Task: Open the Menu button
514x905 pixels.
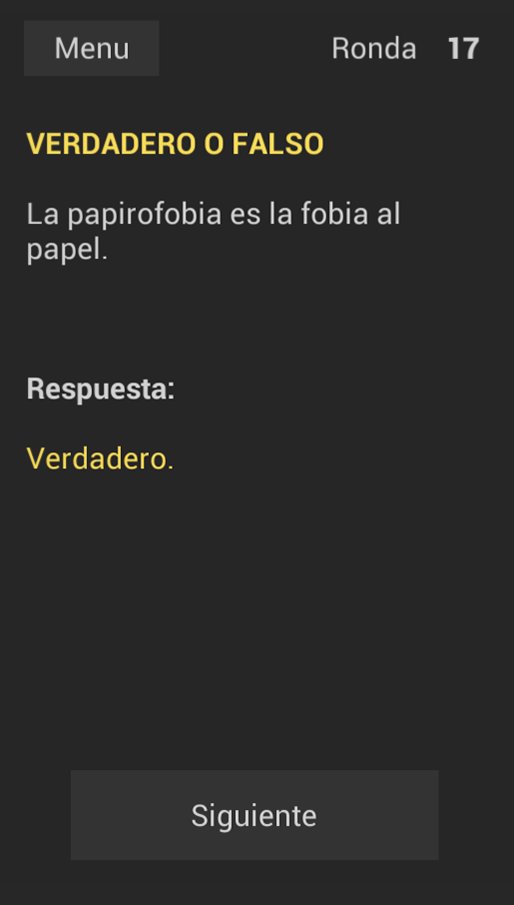Action: tap(91, 48)
